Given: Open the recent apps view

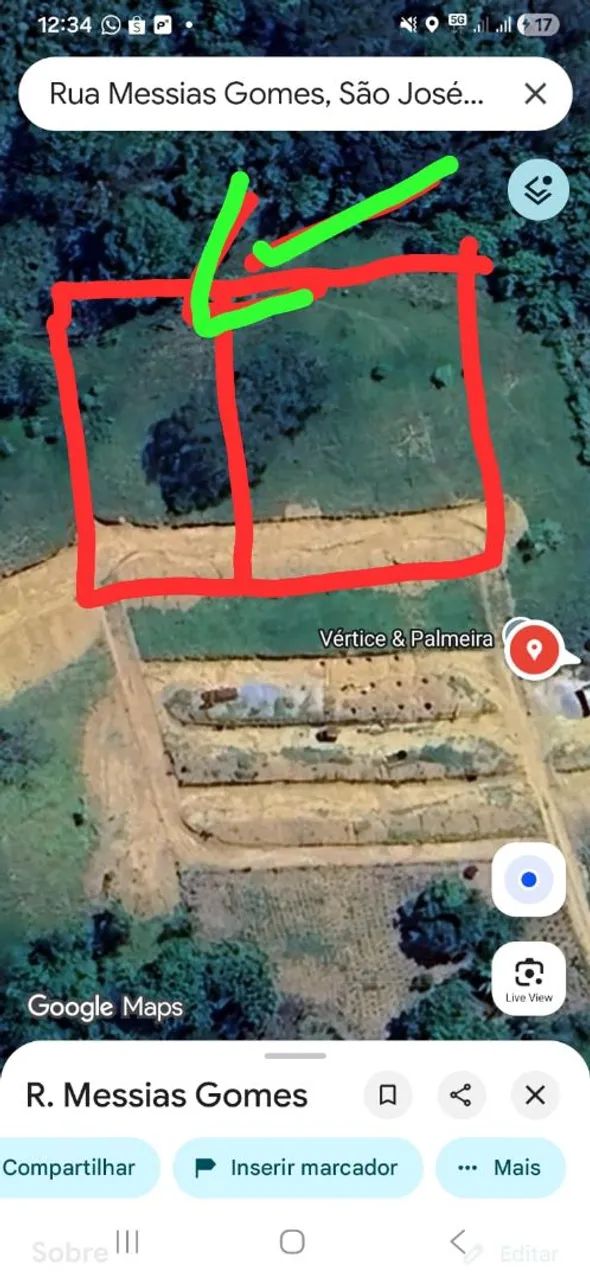Looking at the screenshot, I should [x=127, y=1242].
